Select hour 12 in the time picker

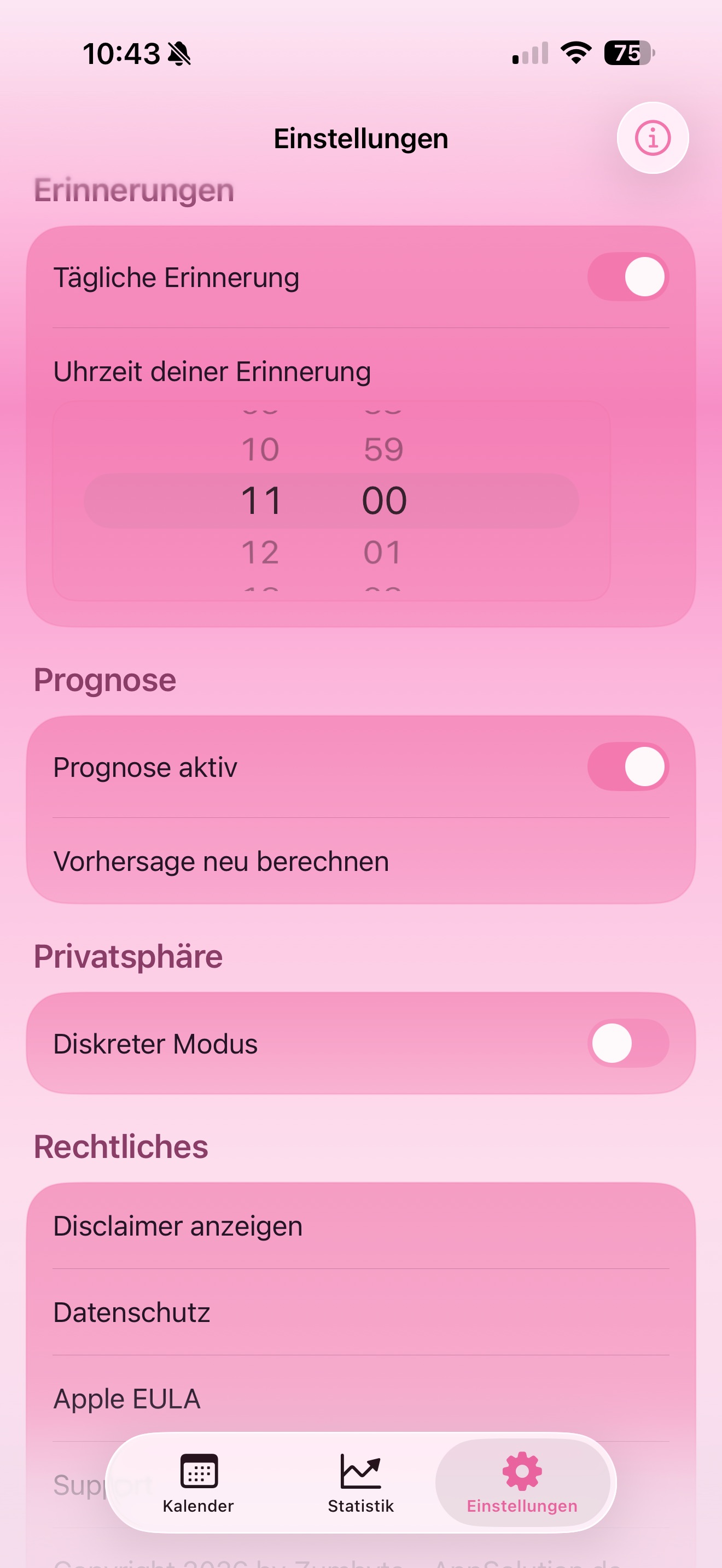[262, 552]
